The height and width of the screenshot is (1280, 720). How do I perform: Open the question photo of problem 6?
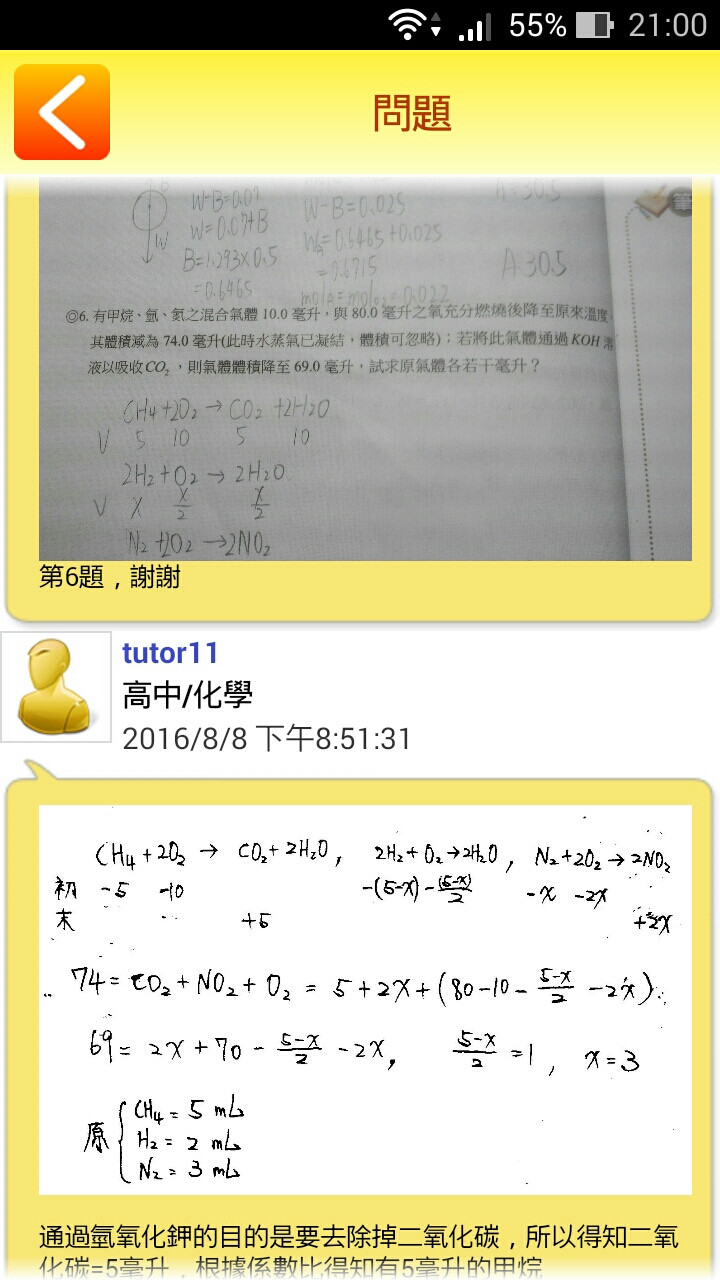[365, 370]
